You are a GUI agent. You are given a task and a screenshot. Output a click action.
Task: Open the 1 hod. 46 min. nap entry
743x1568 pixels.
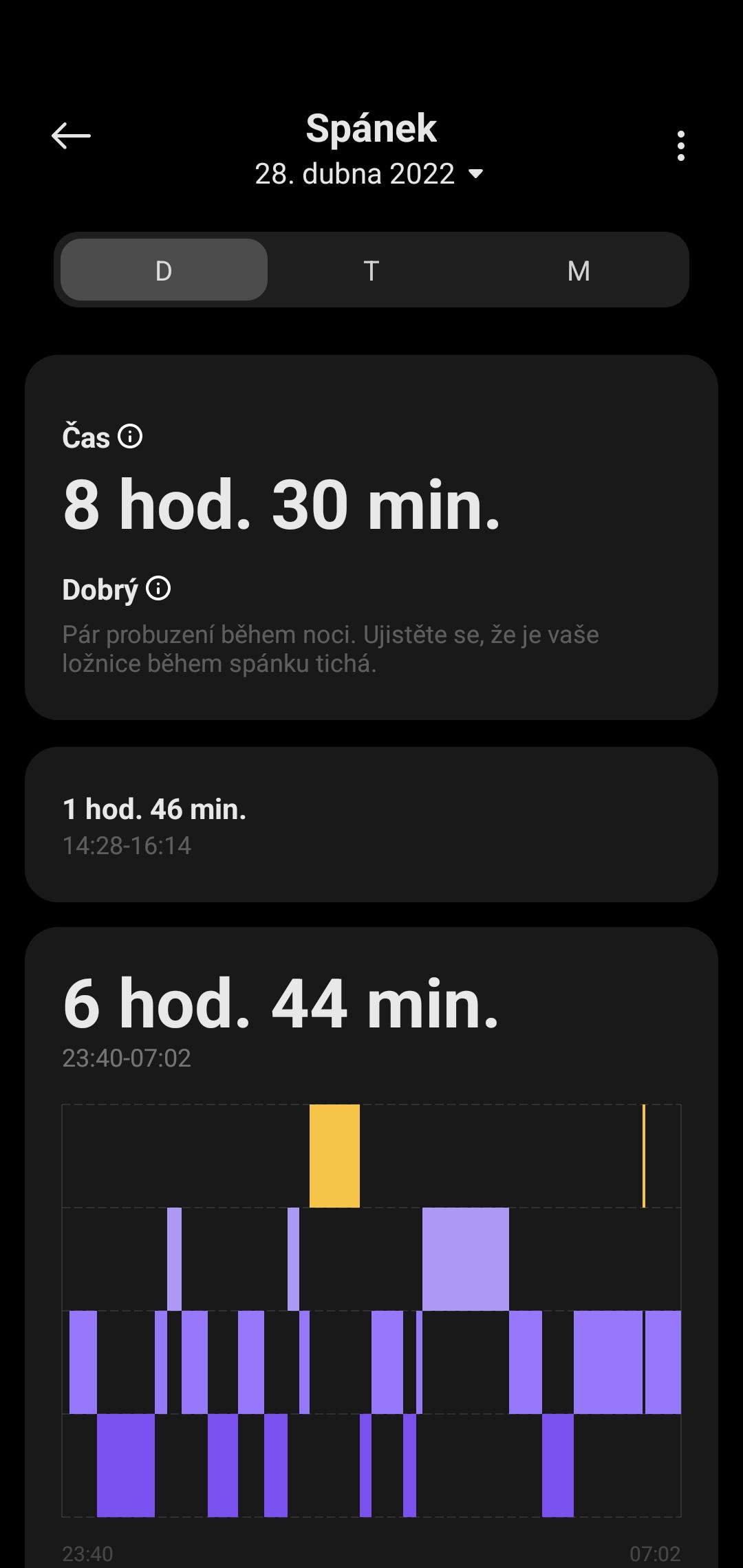click(x=371, y=825)
